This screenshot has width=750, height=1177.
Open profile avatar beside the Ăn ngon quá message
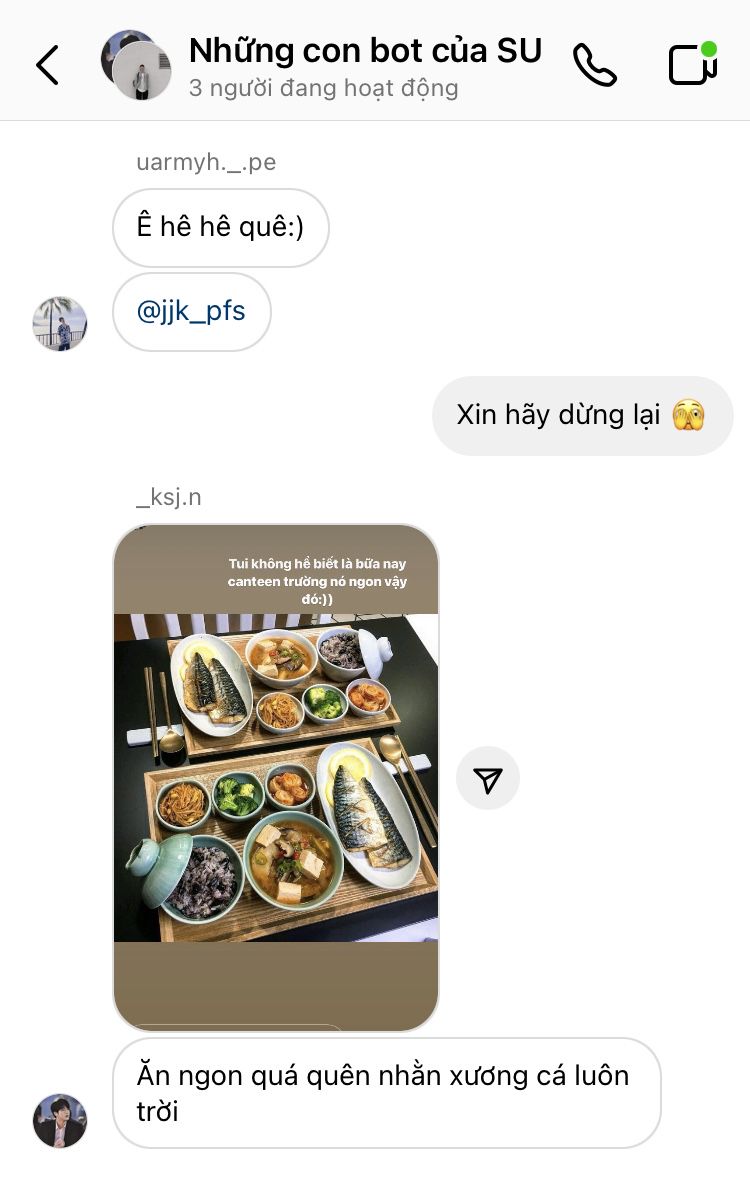click(x=59, y=1120)
